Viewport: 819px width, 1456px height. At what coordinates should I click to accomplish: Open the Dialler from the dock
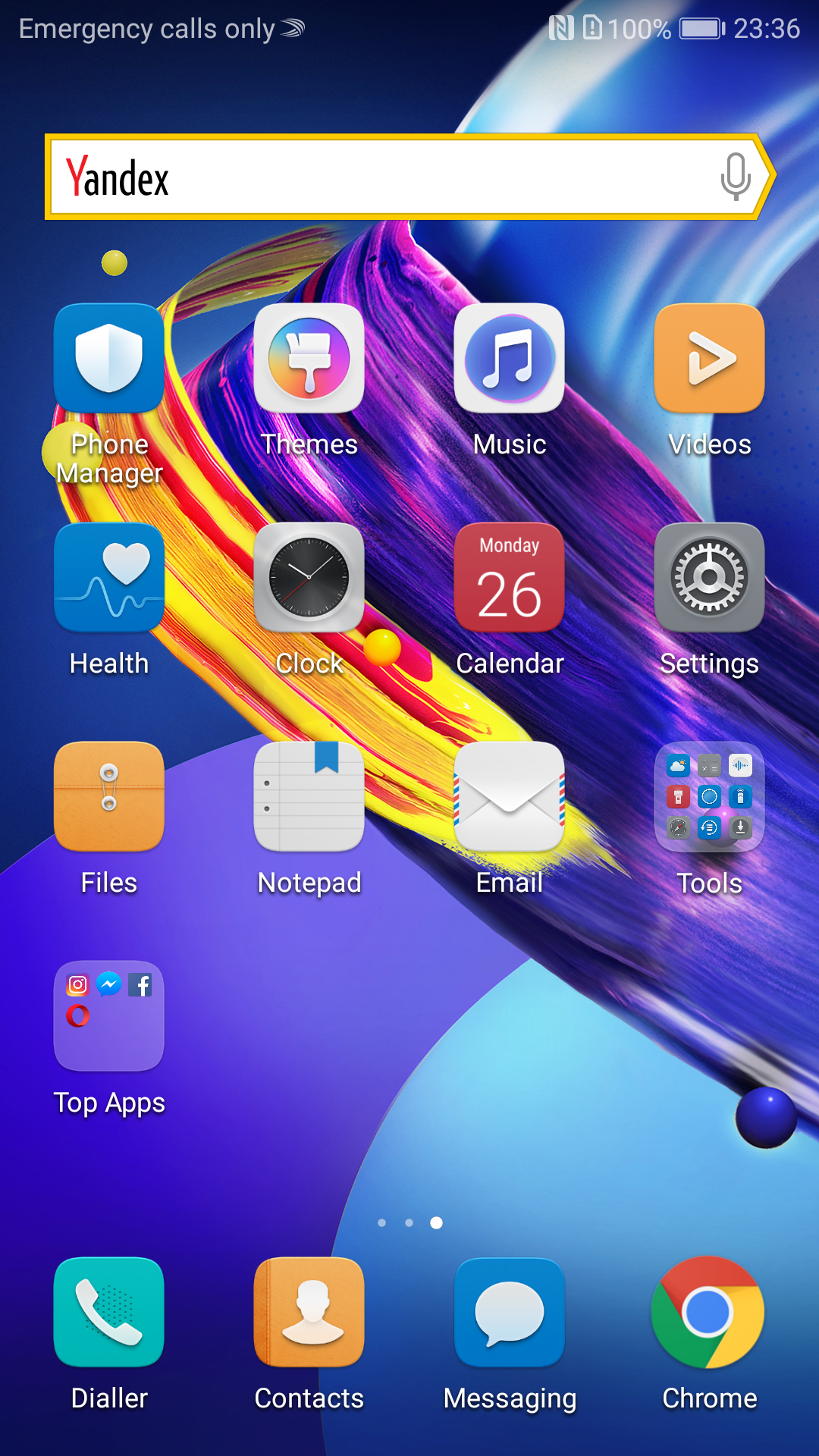[109, 1313]
